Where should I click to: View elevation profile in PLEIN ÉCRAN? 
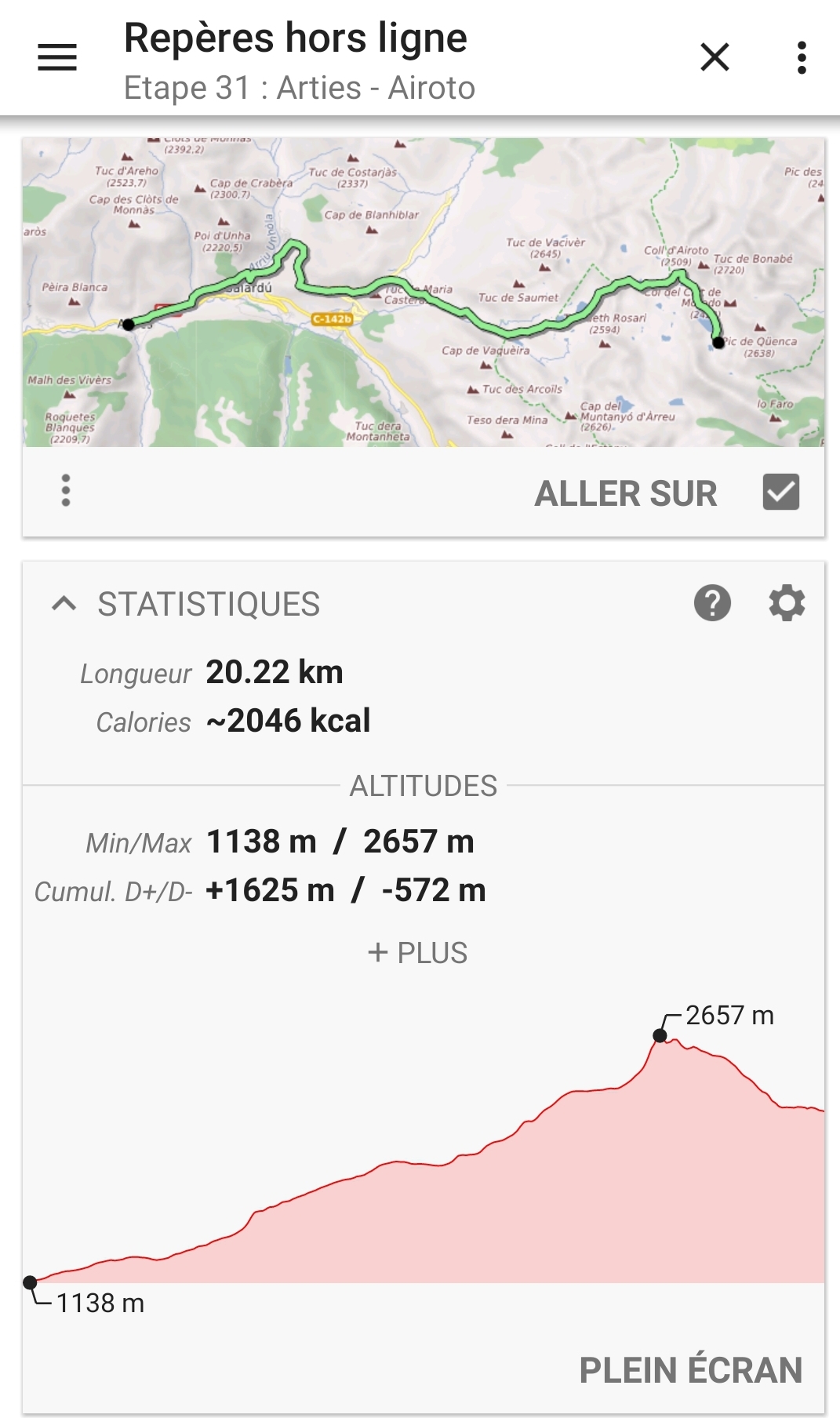pos(690,1370)
